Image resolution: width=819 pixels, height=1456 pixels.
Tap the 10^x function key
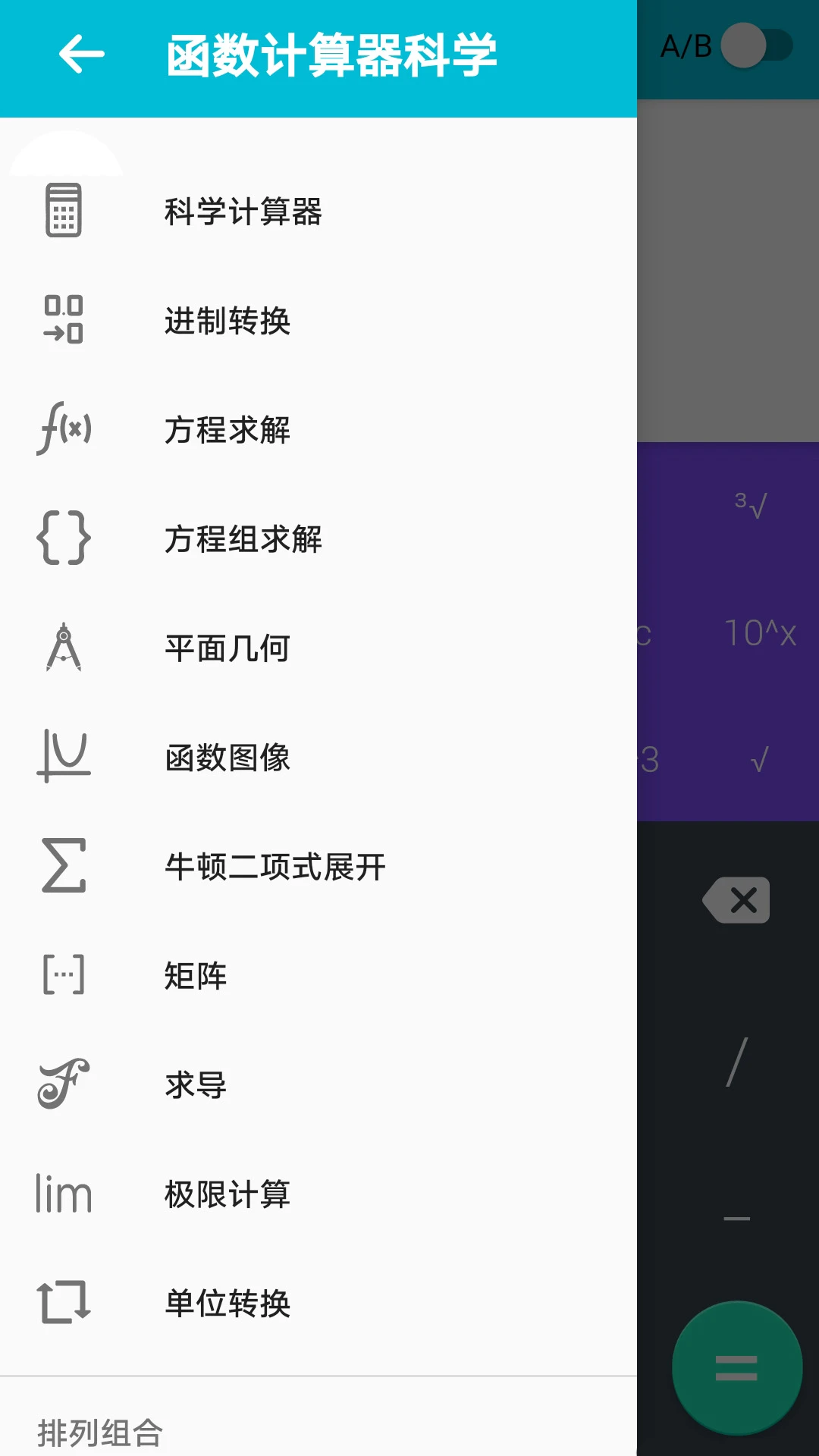point(760,633)
